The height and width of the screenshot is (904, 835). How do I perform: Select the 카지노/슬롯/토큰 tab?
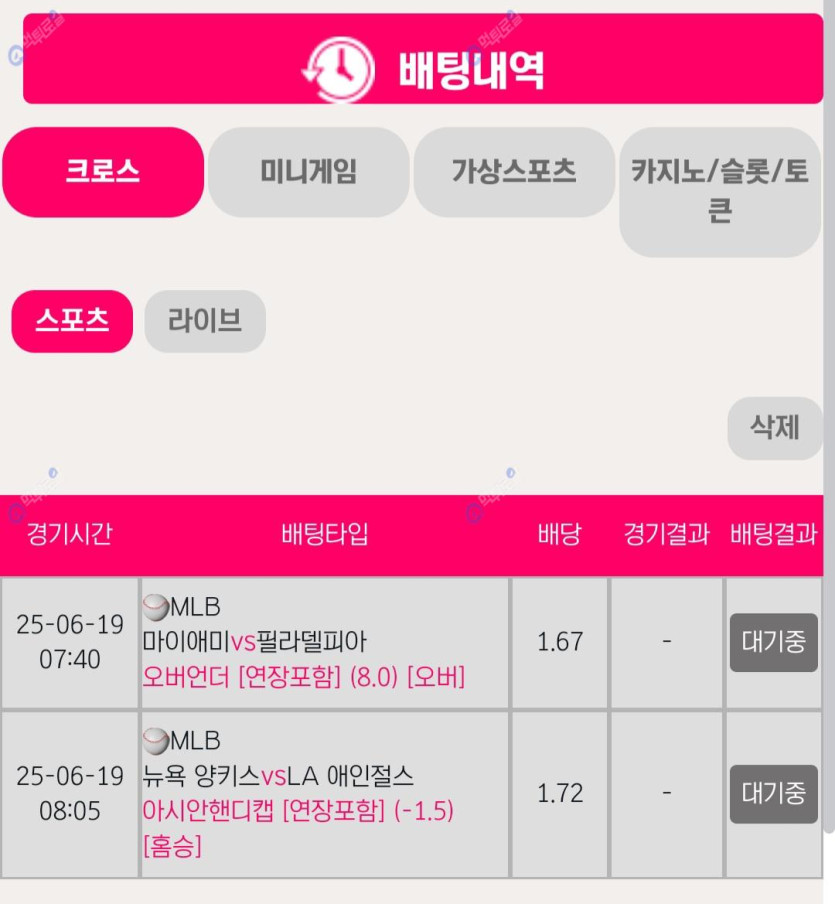720,192
